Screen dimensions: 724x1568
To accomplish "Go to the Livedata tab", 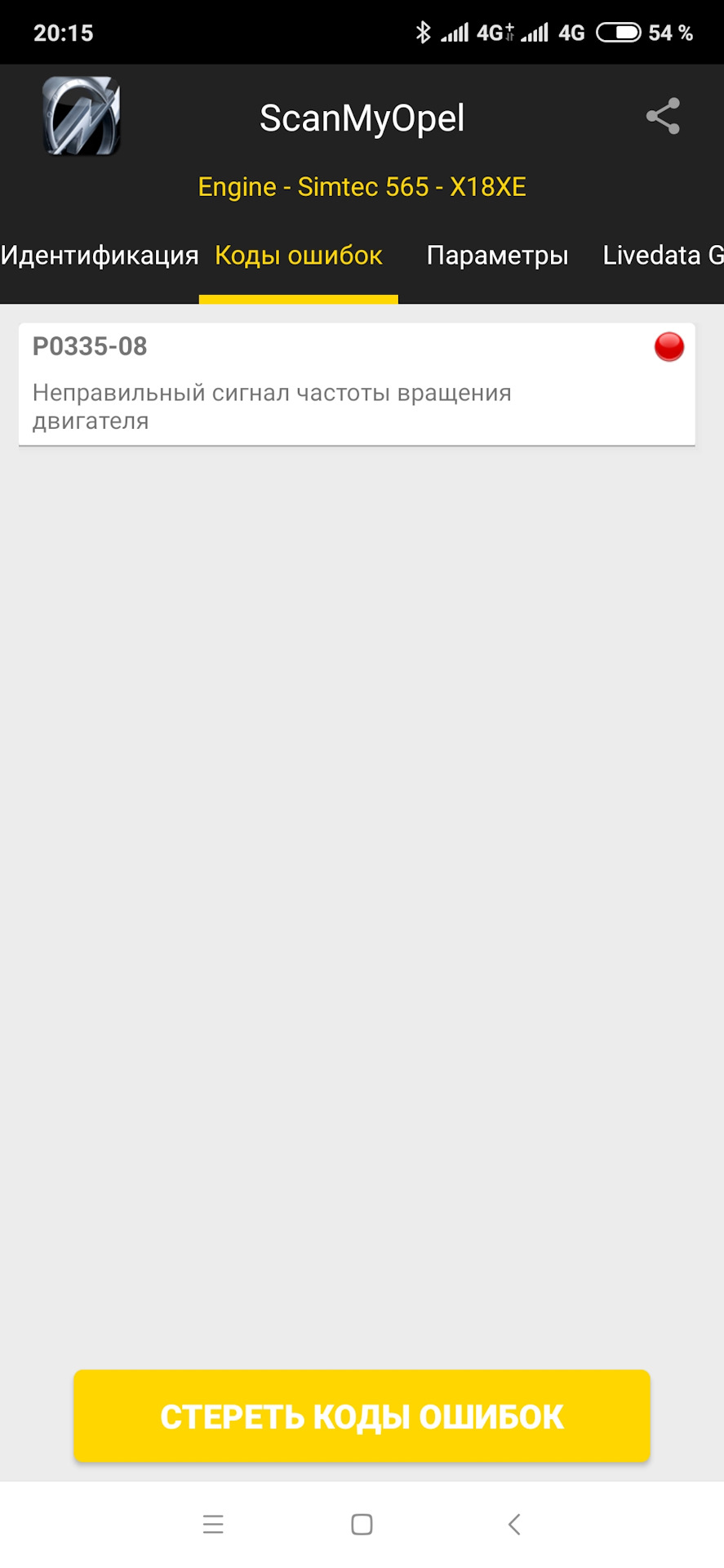I will (x=661, y=256).
